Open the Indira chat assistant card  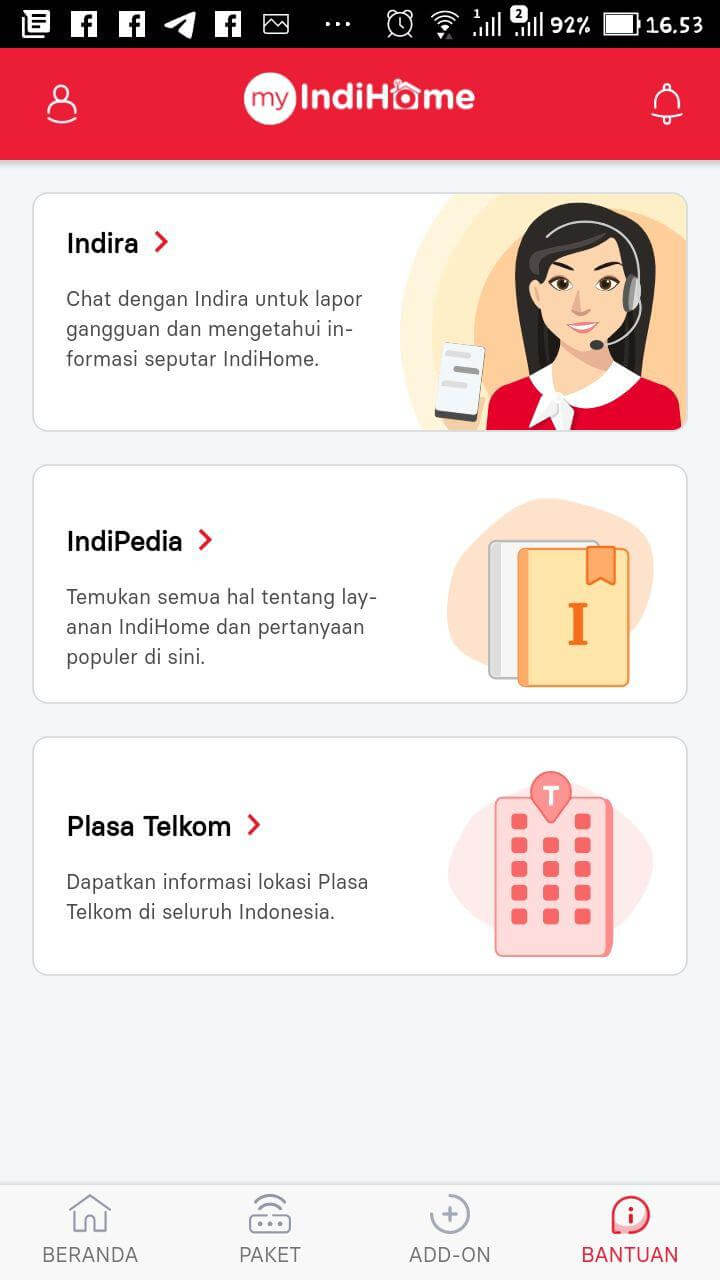[360, 312]
